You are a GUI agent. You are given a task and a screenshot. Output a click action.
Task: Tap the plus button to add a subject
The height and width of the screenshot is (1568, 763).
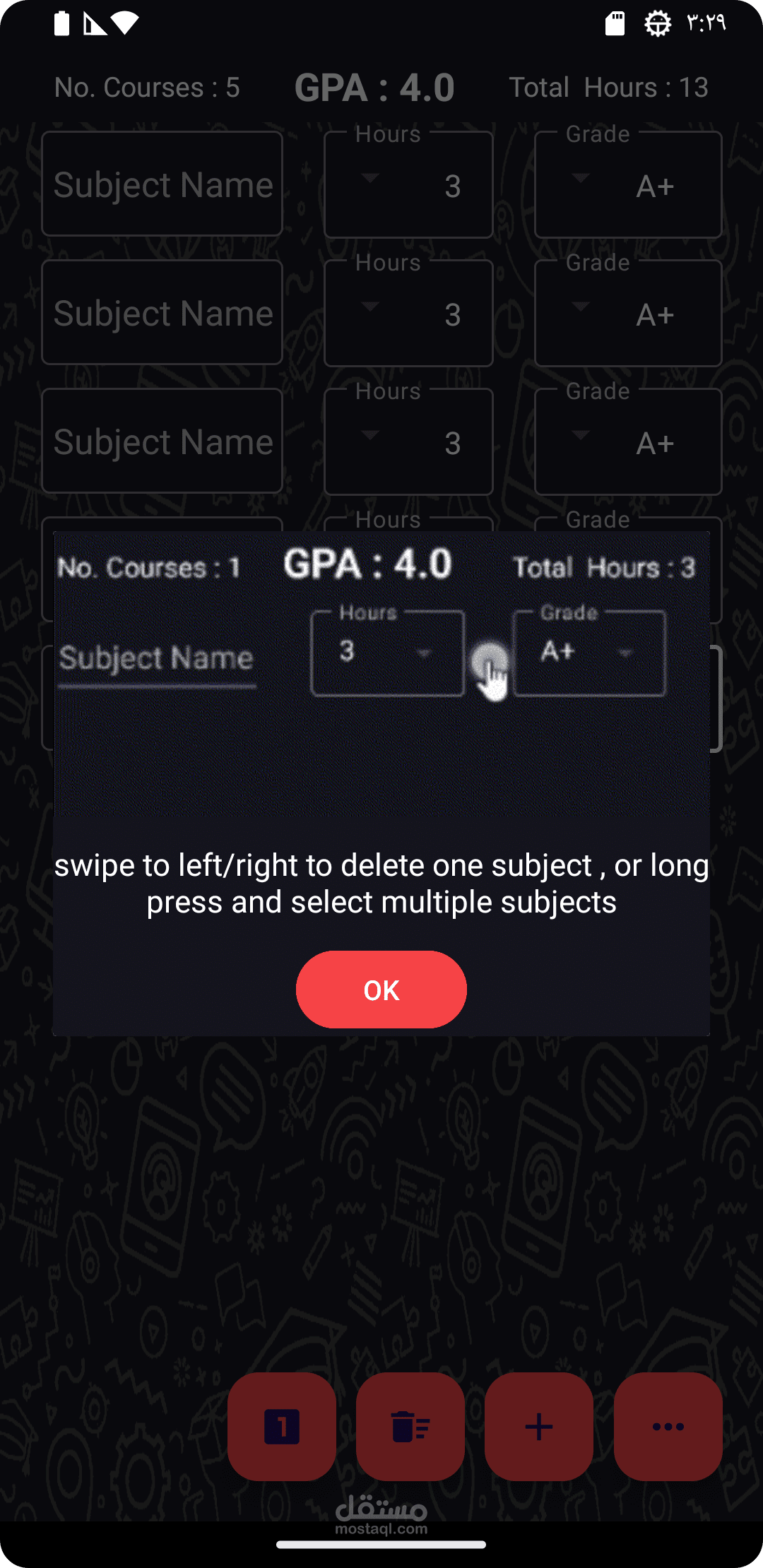pos(538,1427)
